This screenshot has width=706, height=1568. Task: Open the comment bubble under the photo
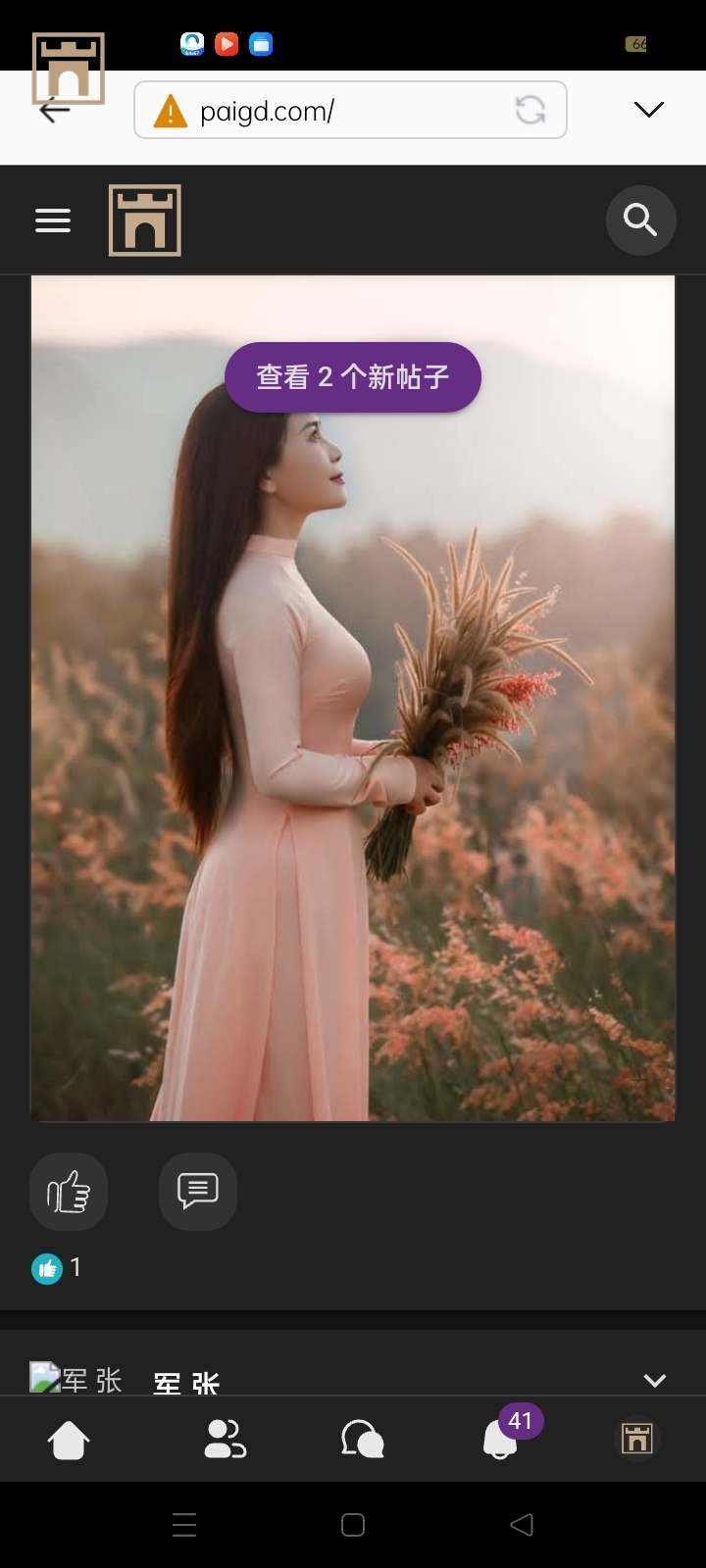[196, 1192]
